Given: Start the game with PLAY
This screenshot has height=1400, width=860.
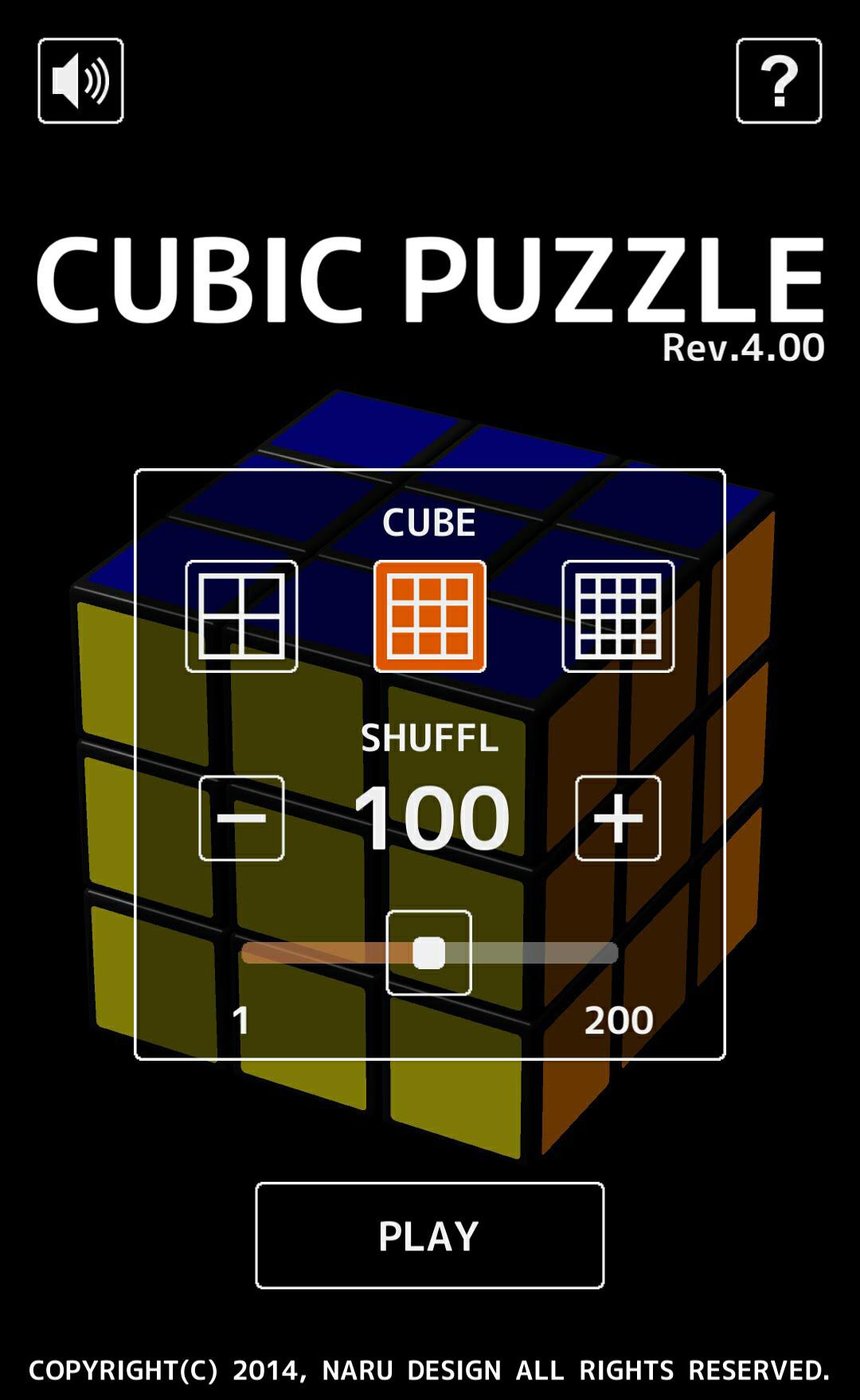Looking at the screenshot, I should pos(429,1235).
